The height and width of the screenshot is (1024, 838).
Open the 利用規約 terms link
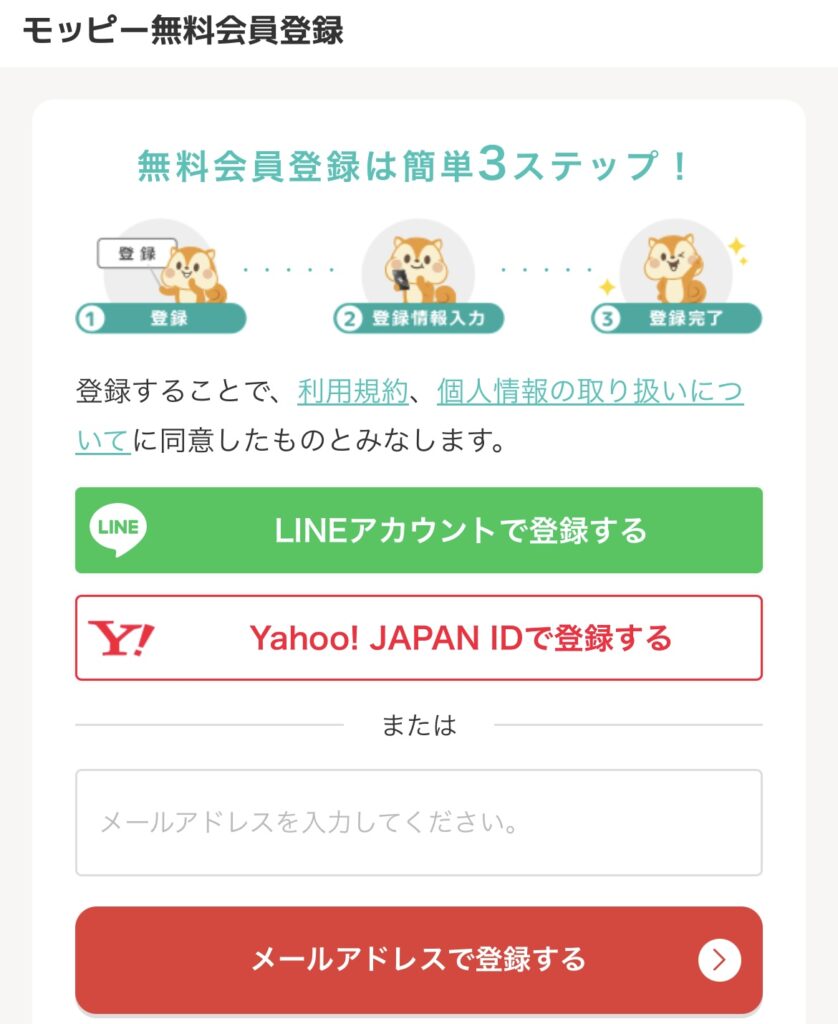352,392
